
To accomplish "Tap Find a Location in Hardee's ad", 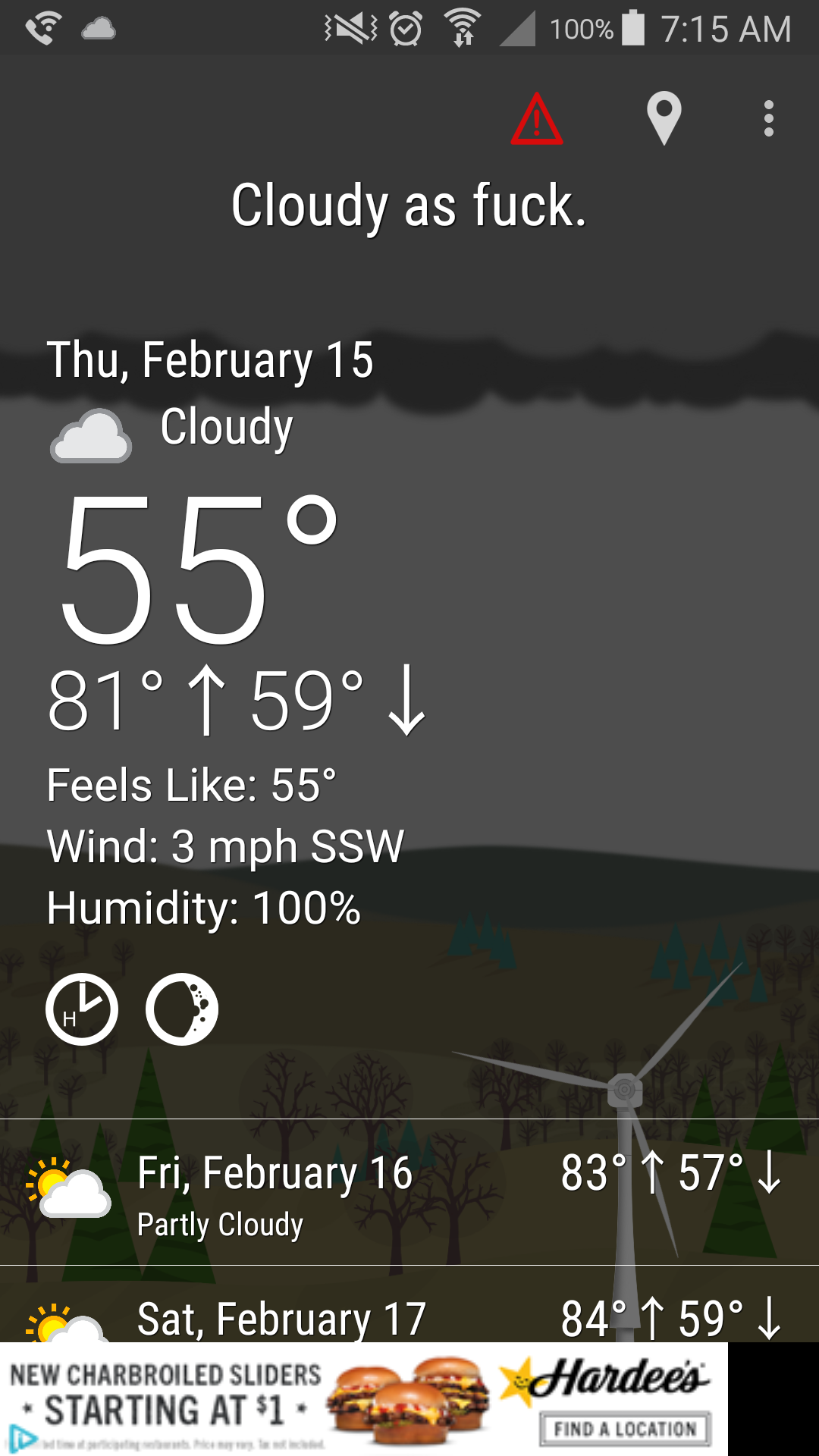I will coord(625,1429).
